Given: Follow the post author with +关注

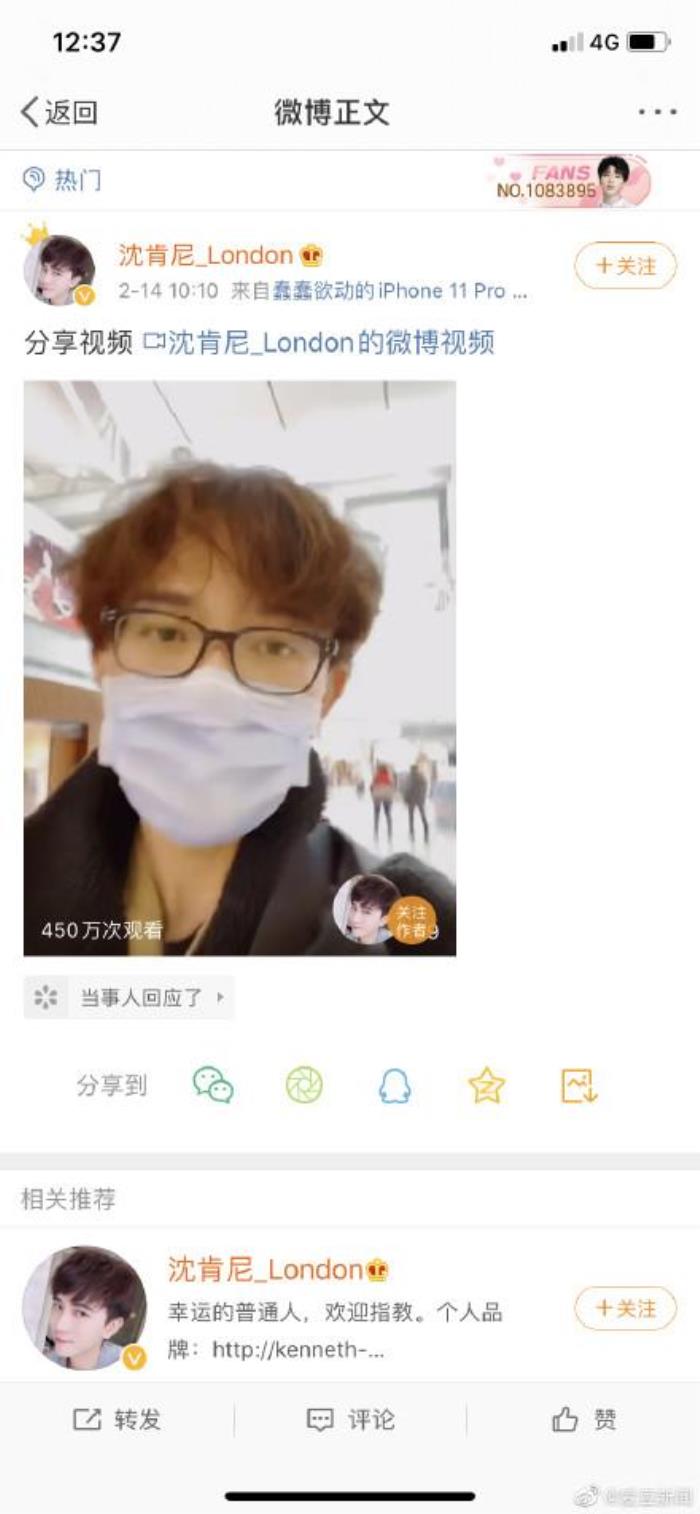Looking at the screenshot, I should pyautogui.click(x=625, y=266).
